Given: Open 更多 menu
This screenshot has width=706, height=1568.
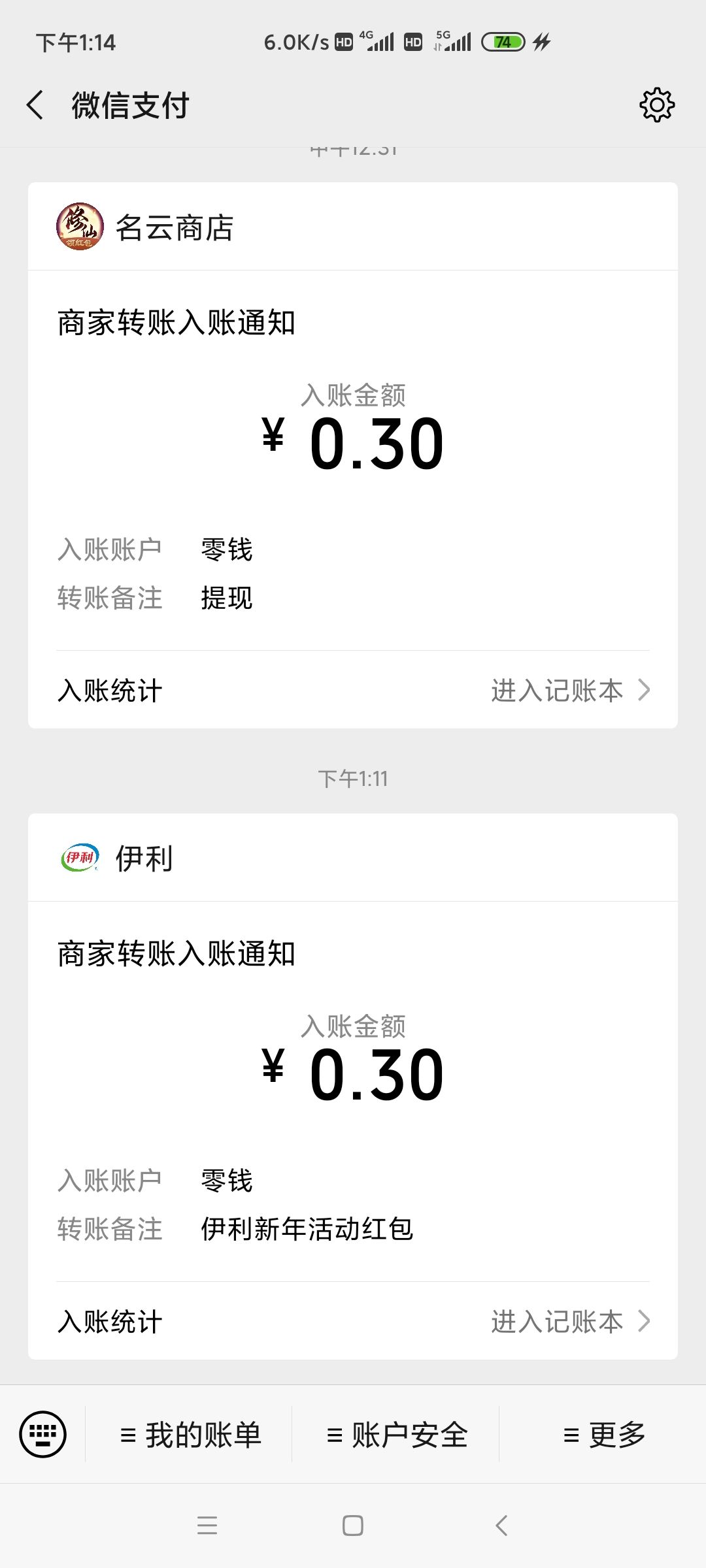Looking at the screenshot, I should pos(603,1435).
